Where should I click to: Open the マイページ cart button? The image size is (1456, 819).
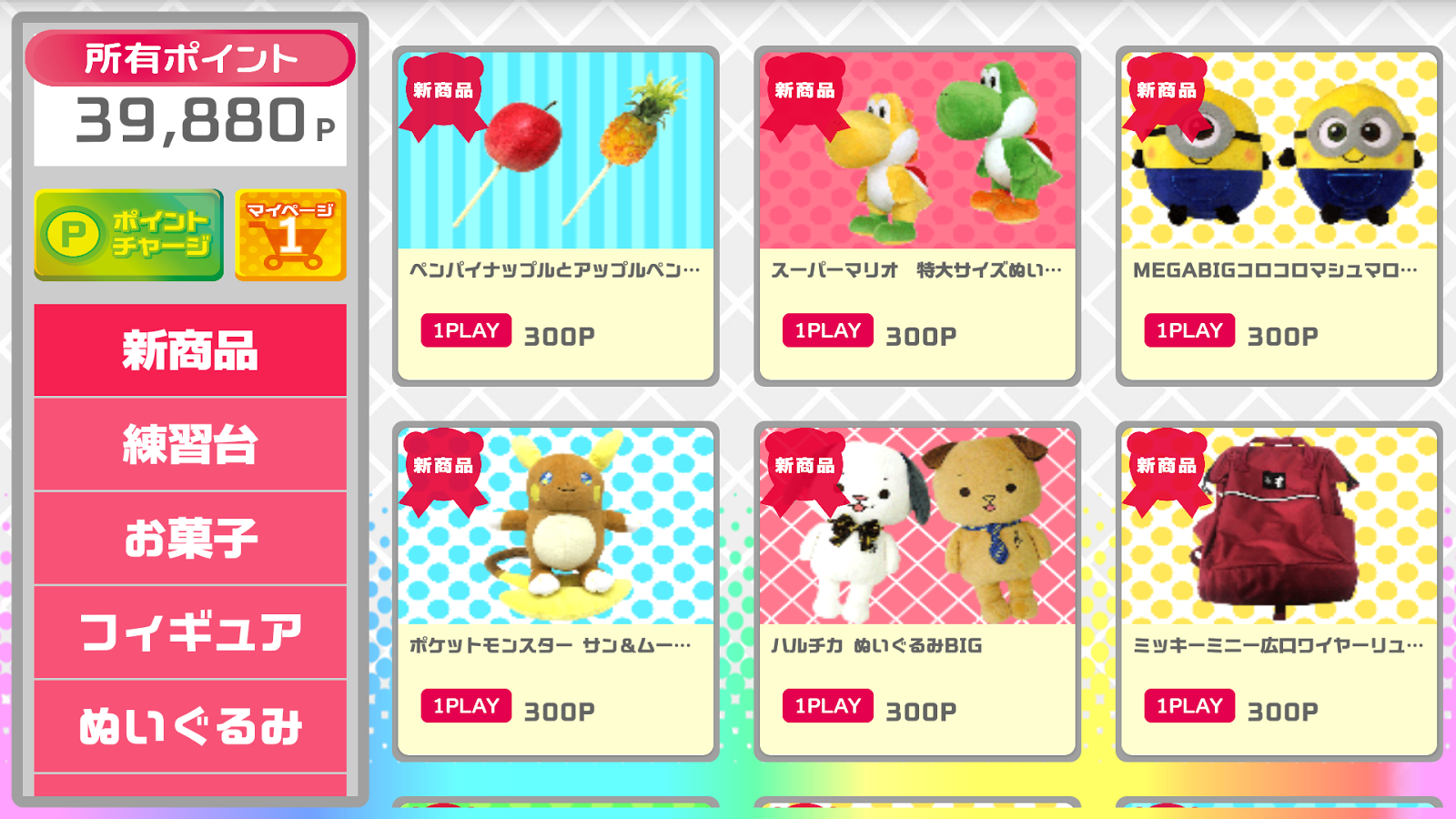click(290, 235)
